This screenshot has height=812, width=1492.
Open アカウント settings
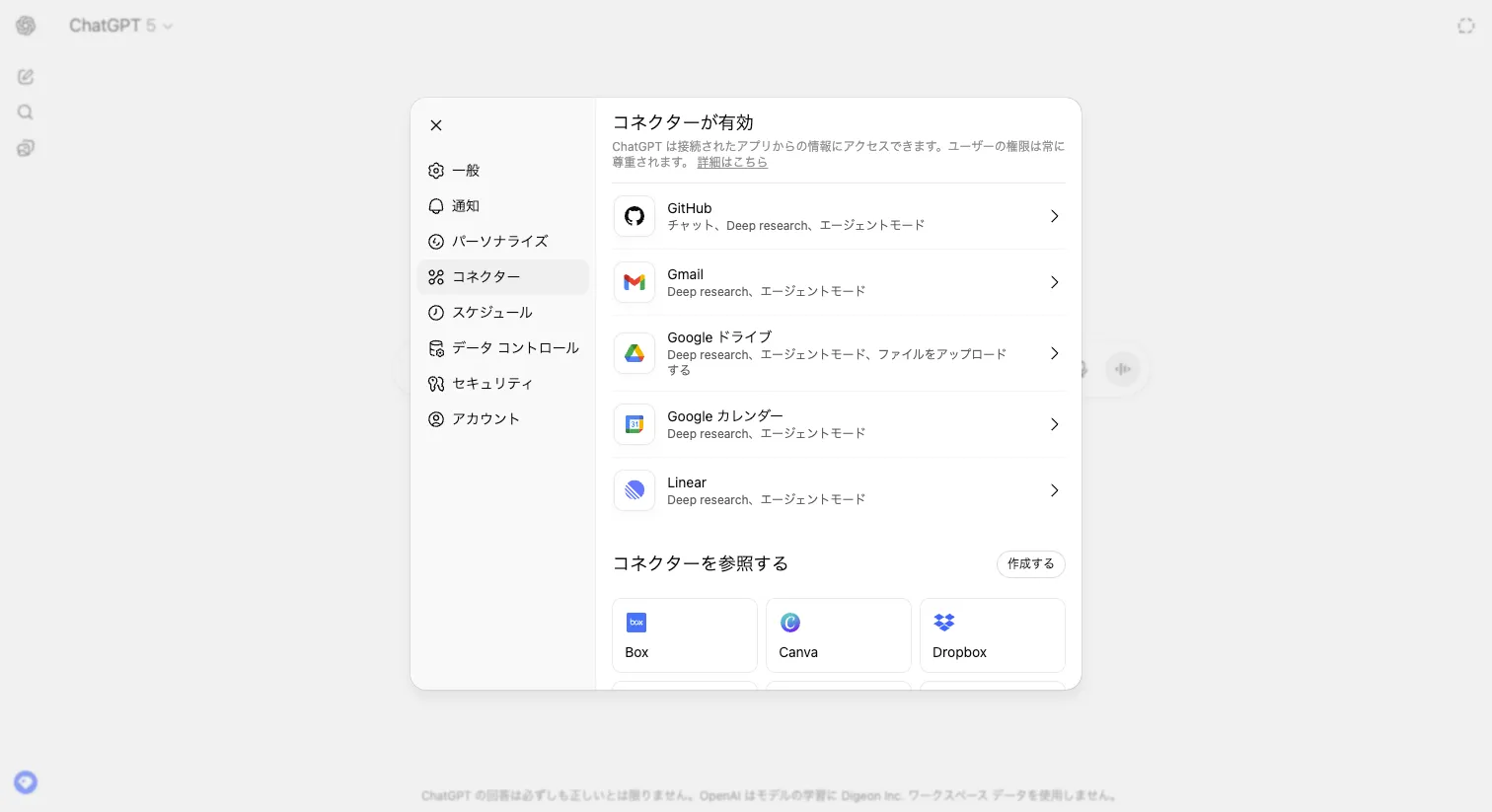485,419
